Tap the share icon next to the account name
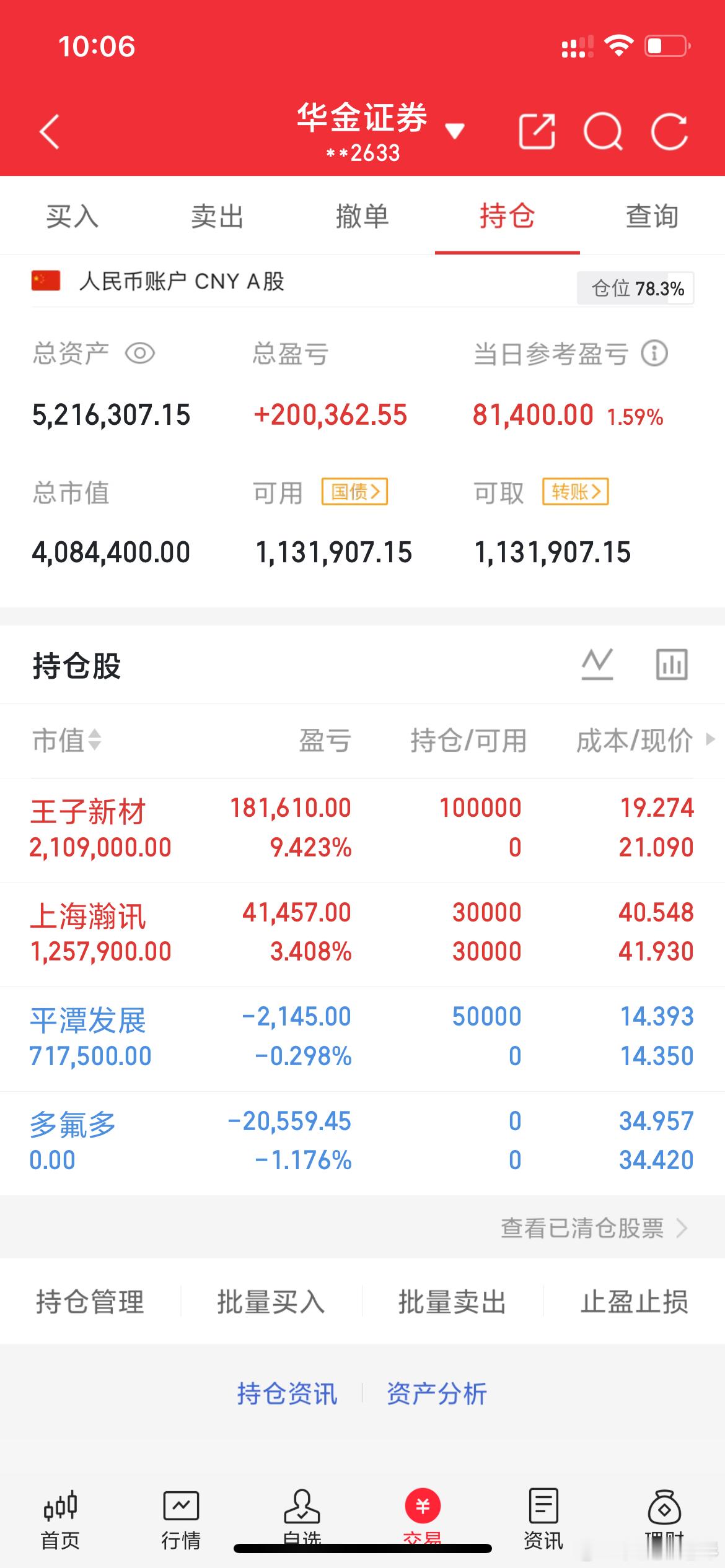 [x=537, y=131]
